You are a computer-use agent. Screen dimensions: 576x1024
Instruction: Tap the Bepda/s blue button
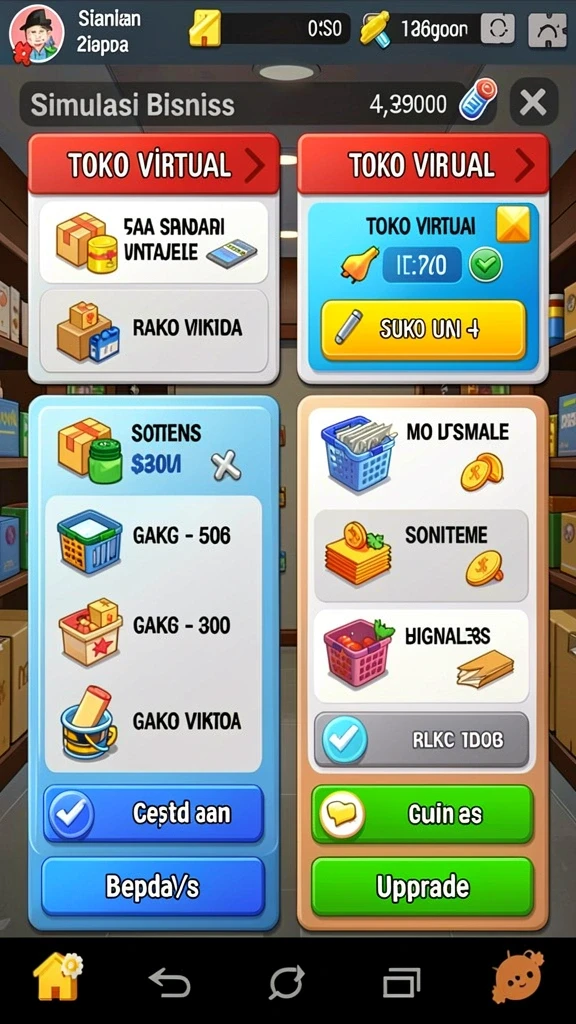point(153,887)
